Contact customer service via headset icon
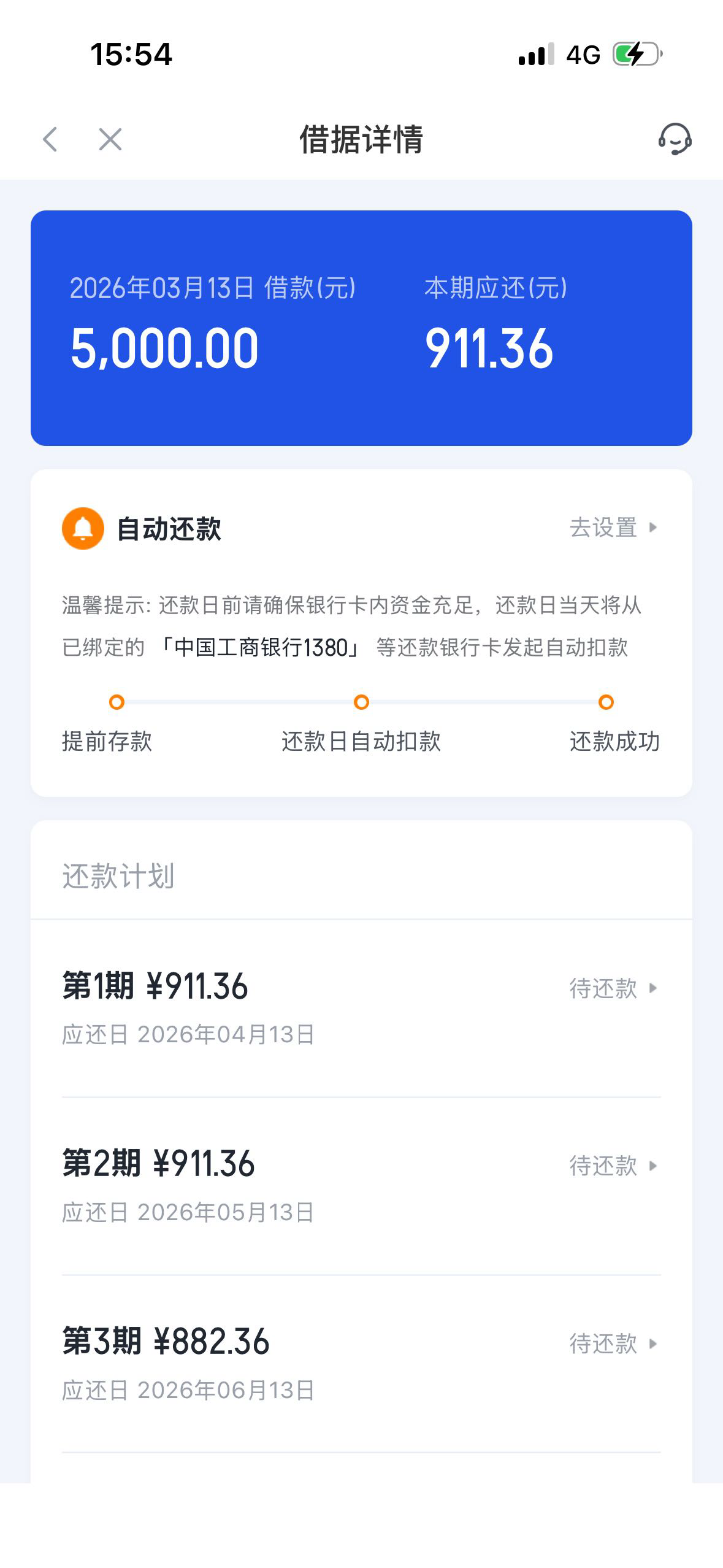Screen dimensions: 723x1568 pos(675,139)
